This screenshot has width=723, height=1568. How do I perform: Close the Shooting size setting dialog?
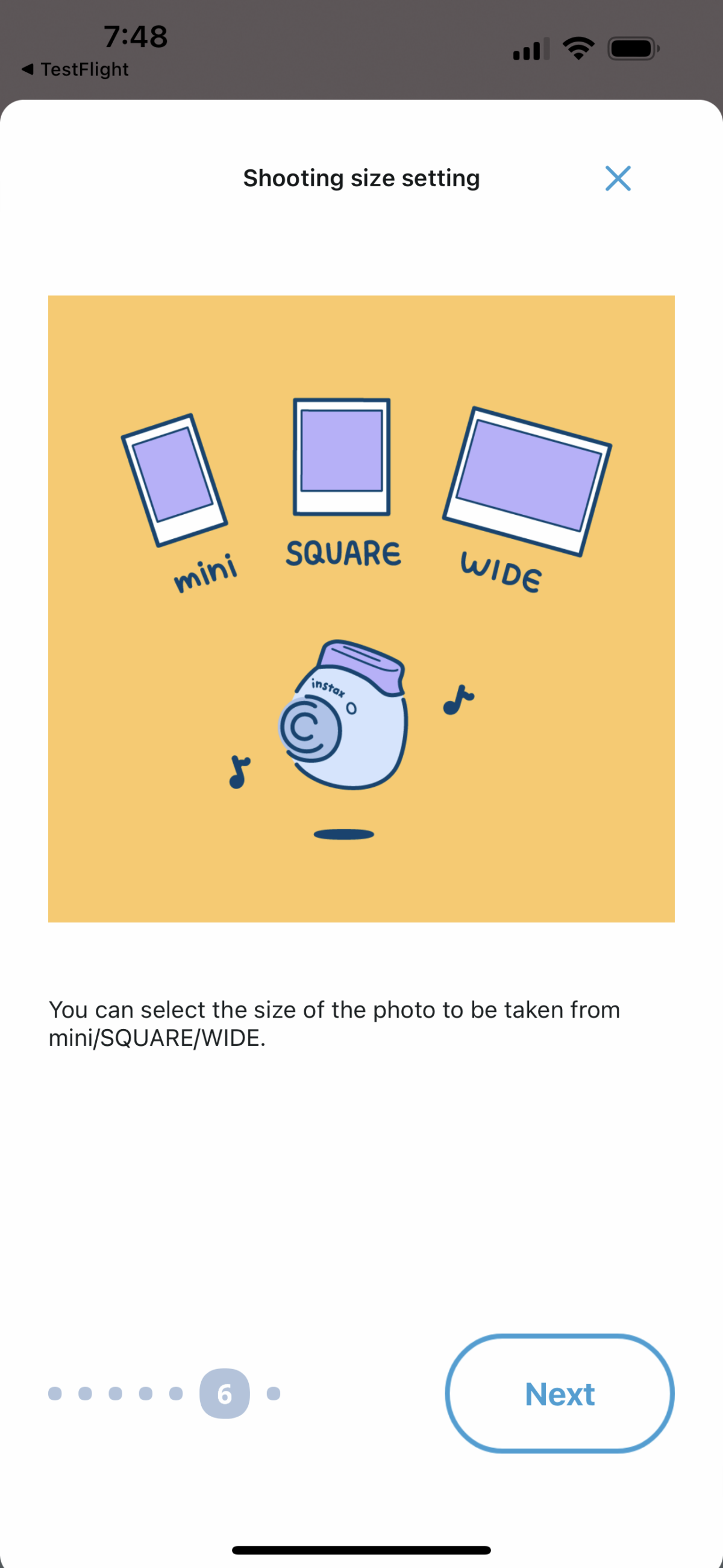(618, 178)
